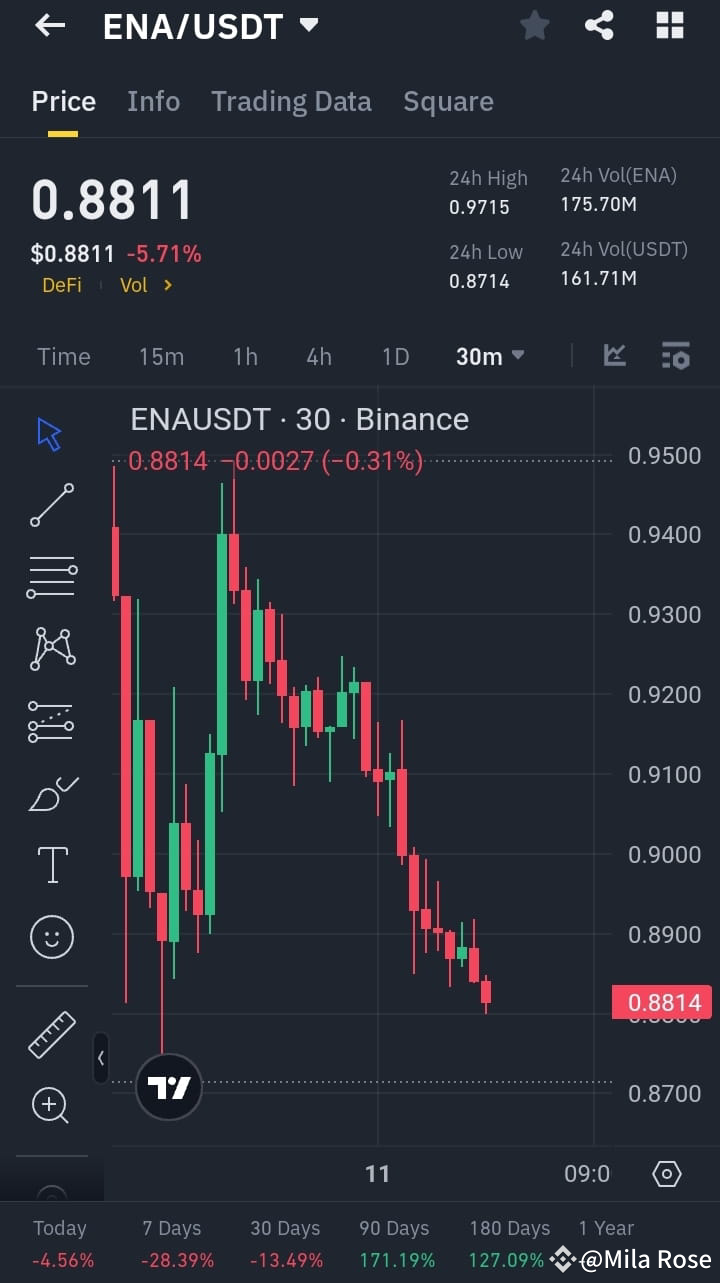Open the chart display settings icon
The image size is (720, 1283).
click(676, 356)
